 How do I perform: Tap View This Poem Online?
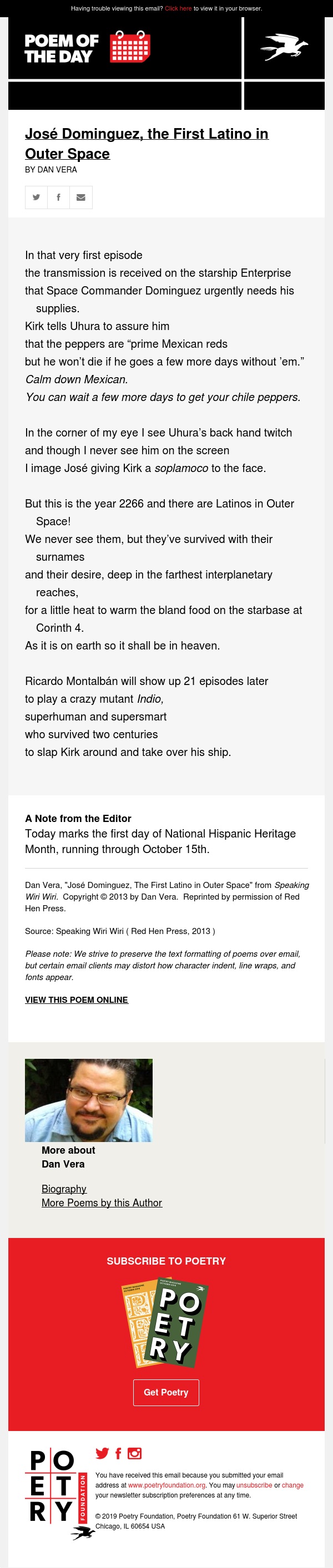pyautogui.click(x=76, y=999)
